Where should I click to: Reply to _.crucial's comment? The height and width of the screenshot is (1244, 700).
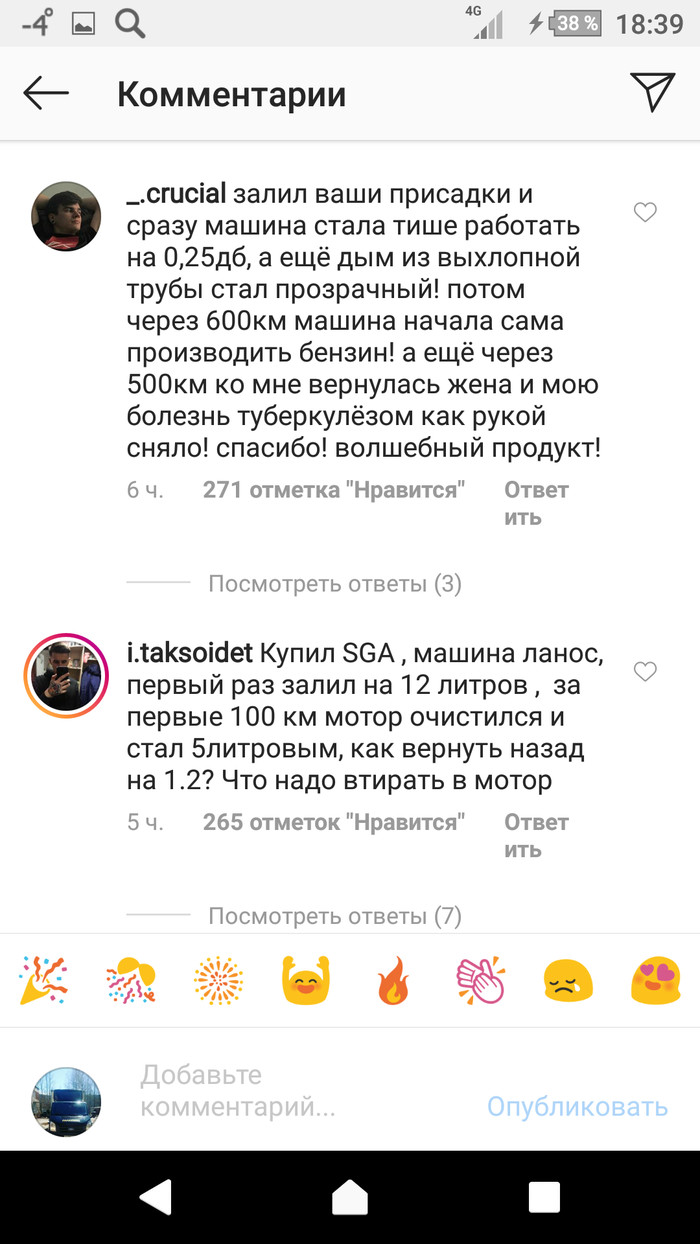point(536,503)
